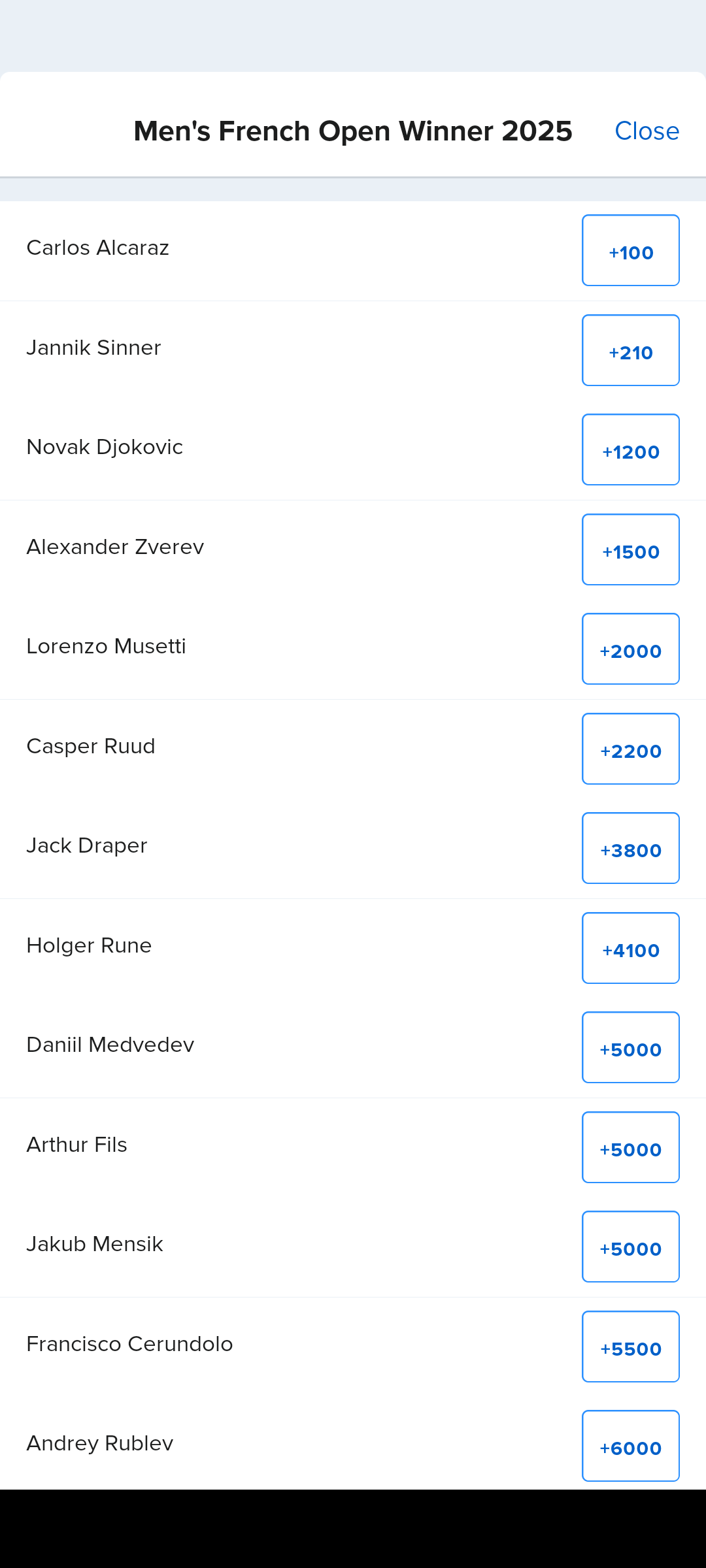The width and height of the screenshot is (706, 1568).
Task: Choose Alexander Zverev odds +1500
Action: (x=630, y=550)
